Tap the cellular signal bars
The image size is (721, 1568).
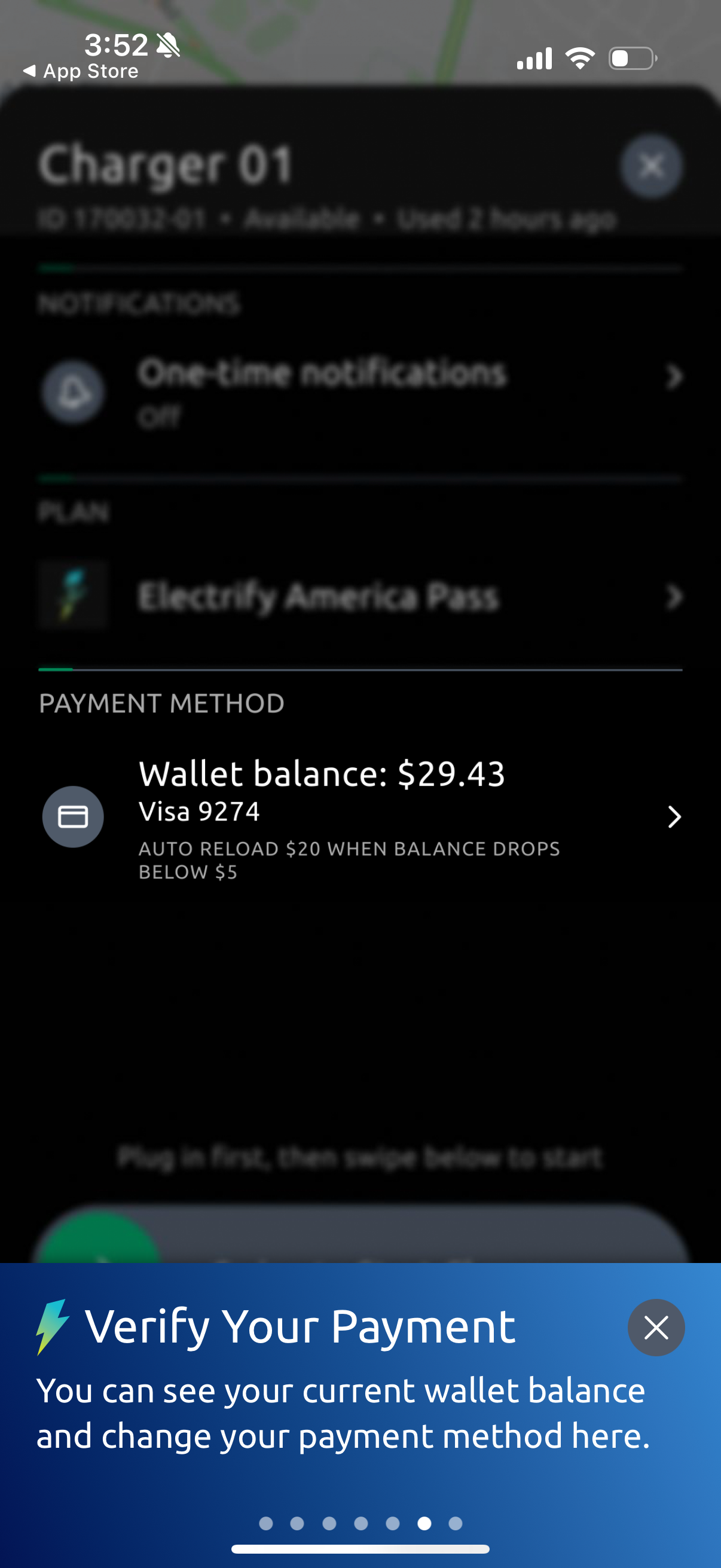click(x=534, y=57)
